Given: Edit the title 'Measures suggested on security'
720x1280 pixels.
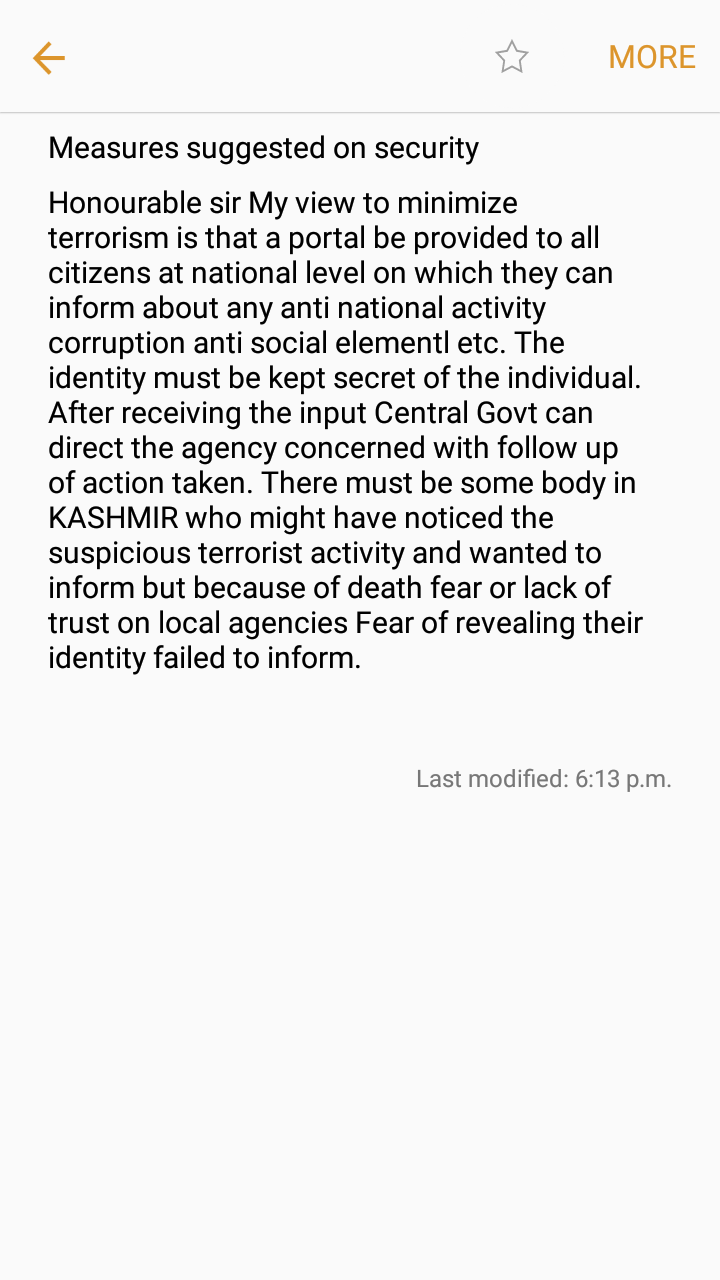Looking at the screenshot, I should click(264, 148).
